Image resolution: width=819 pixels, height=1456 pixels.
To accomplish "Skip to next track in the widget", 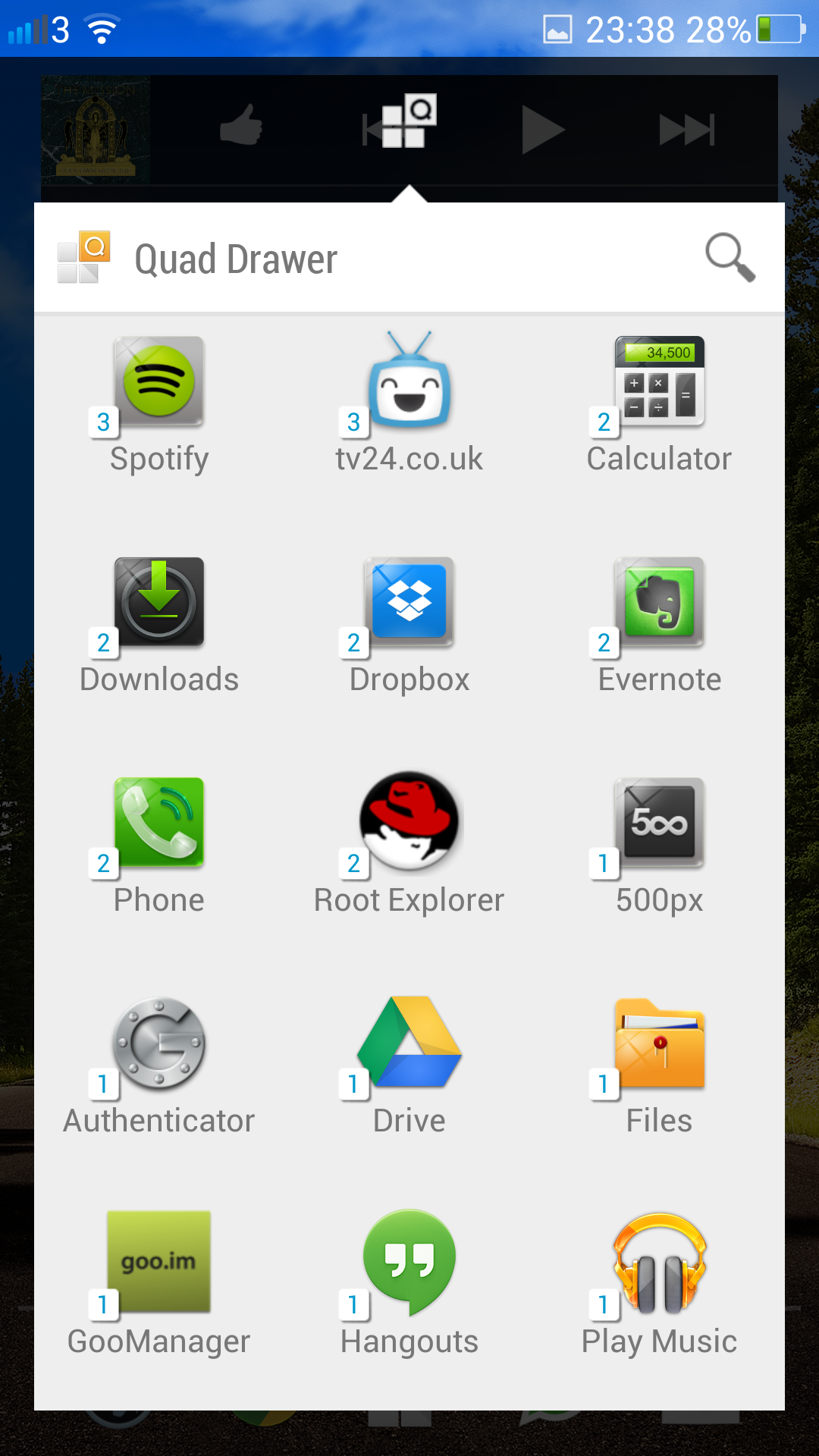I will [687, 130].
